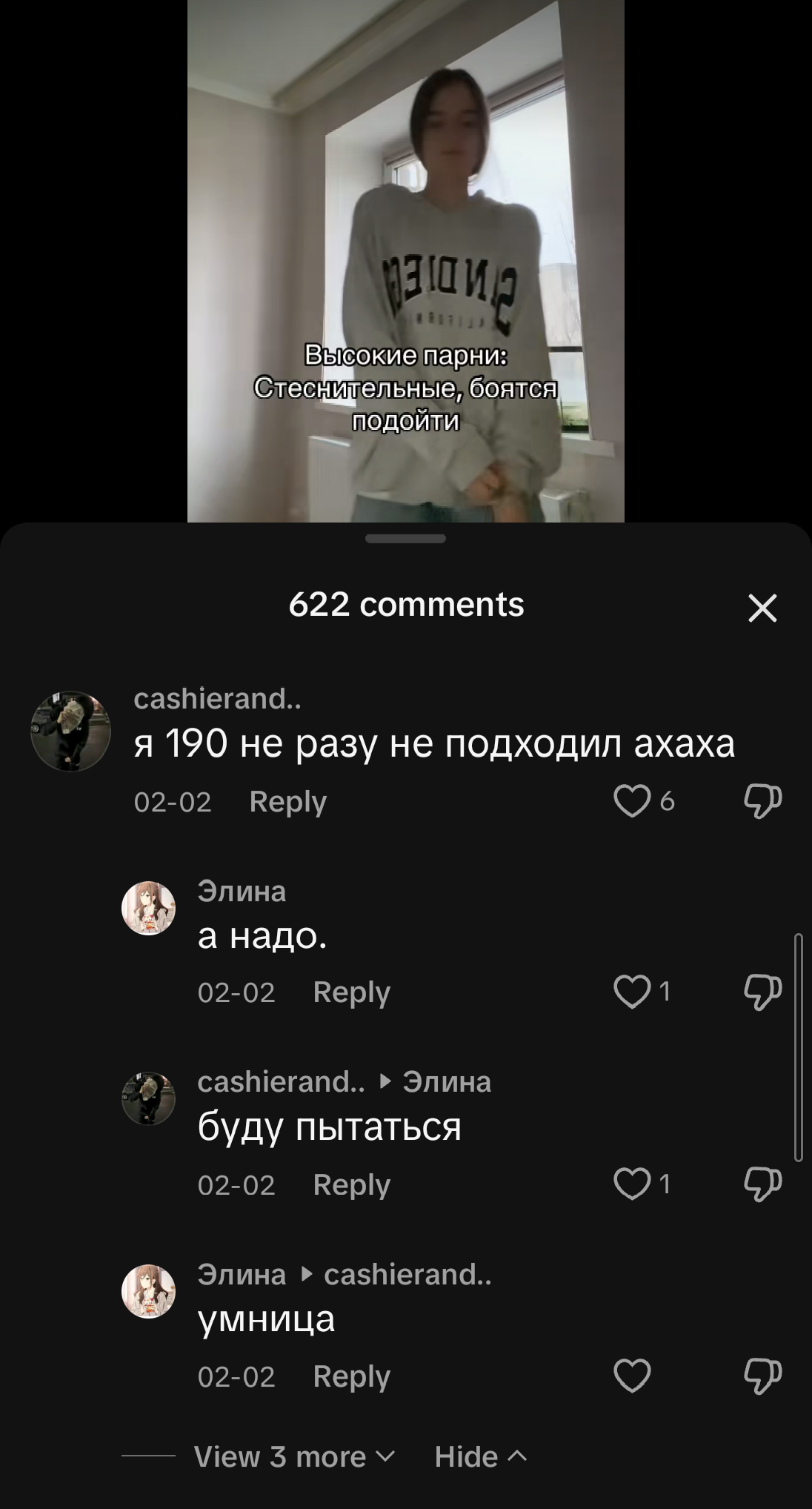Reply to Элина's comment 'а надо.'
This screenshot has height=1509, width=812.
351,992
